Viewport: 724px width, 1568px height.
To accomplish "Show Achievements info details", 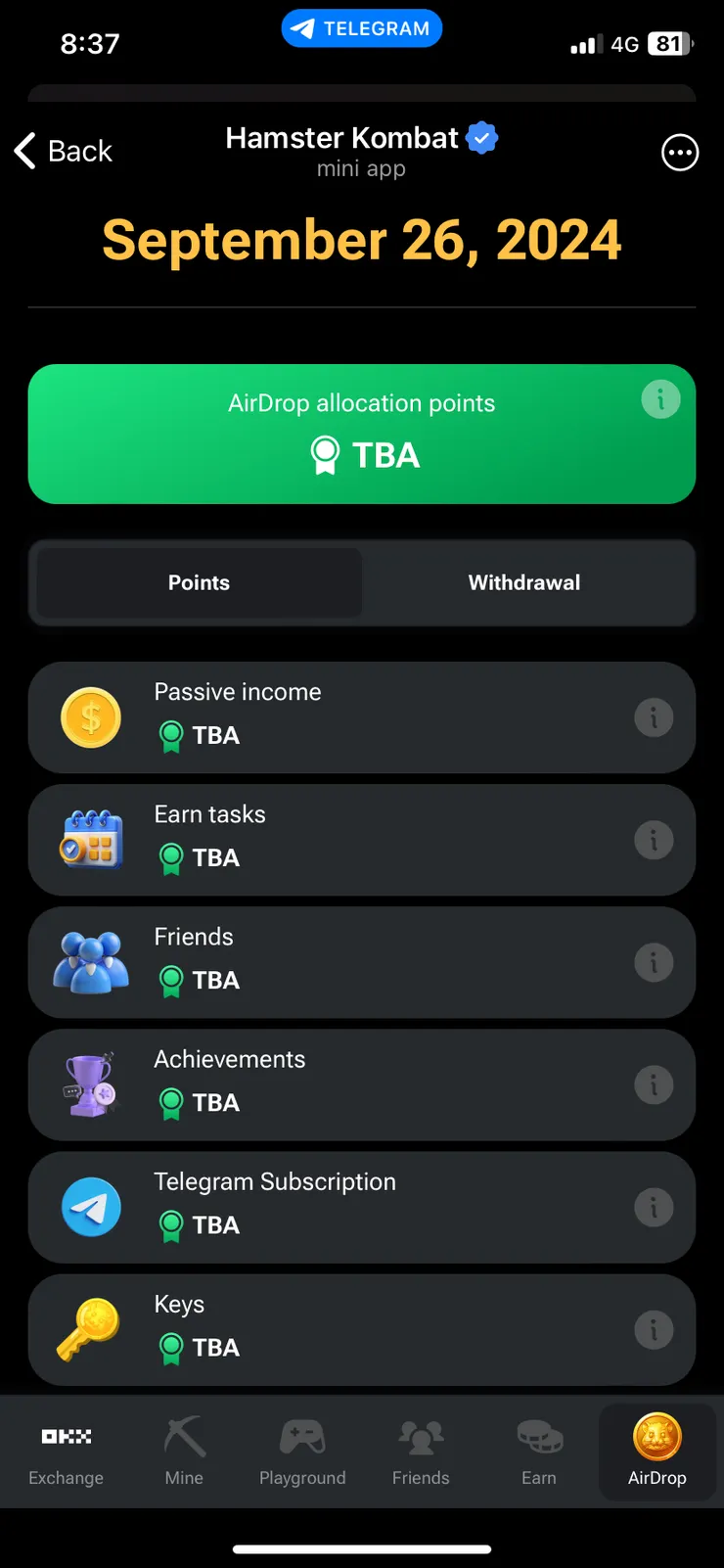I will 654,1084.
